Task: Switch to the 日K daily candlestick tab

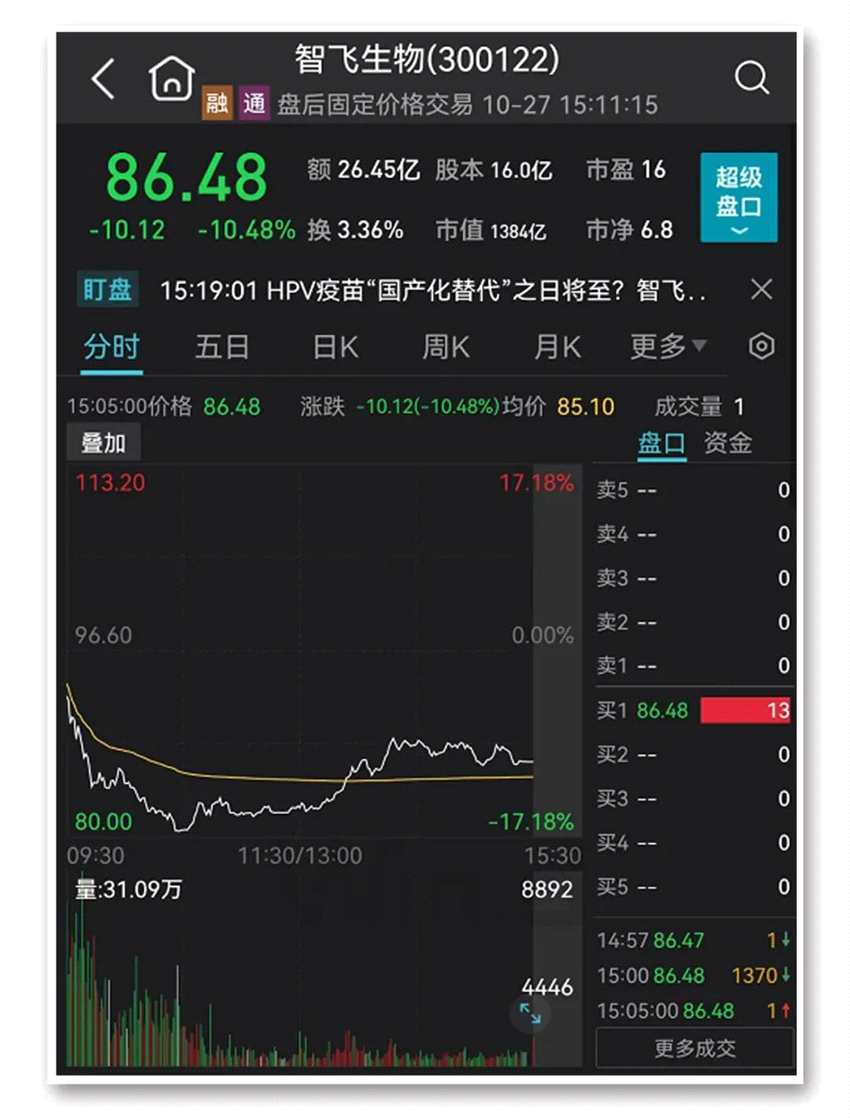Action: click(x=335, y=345)
